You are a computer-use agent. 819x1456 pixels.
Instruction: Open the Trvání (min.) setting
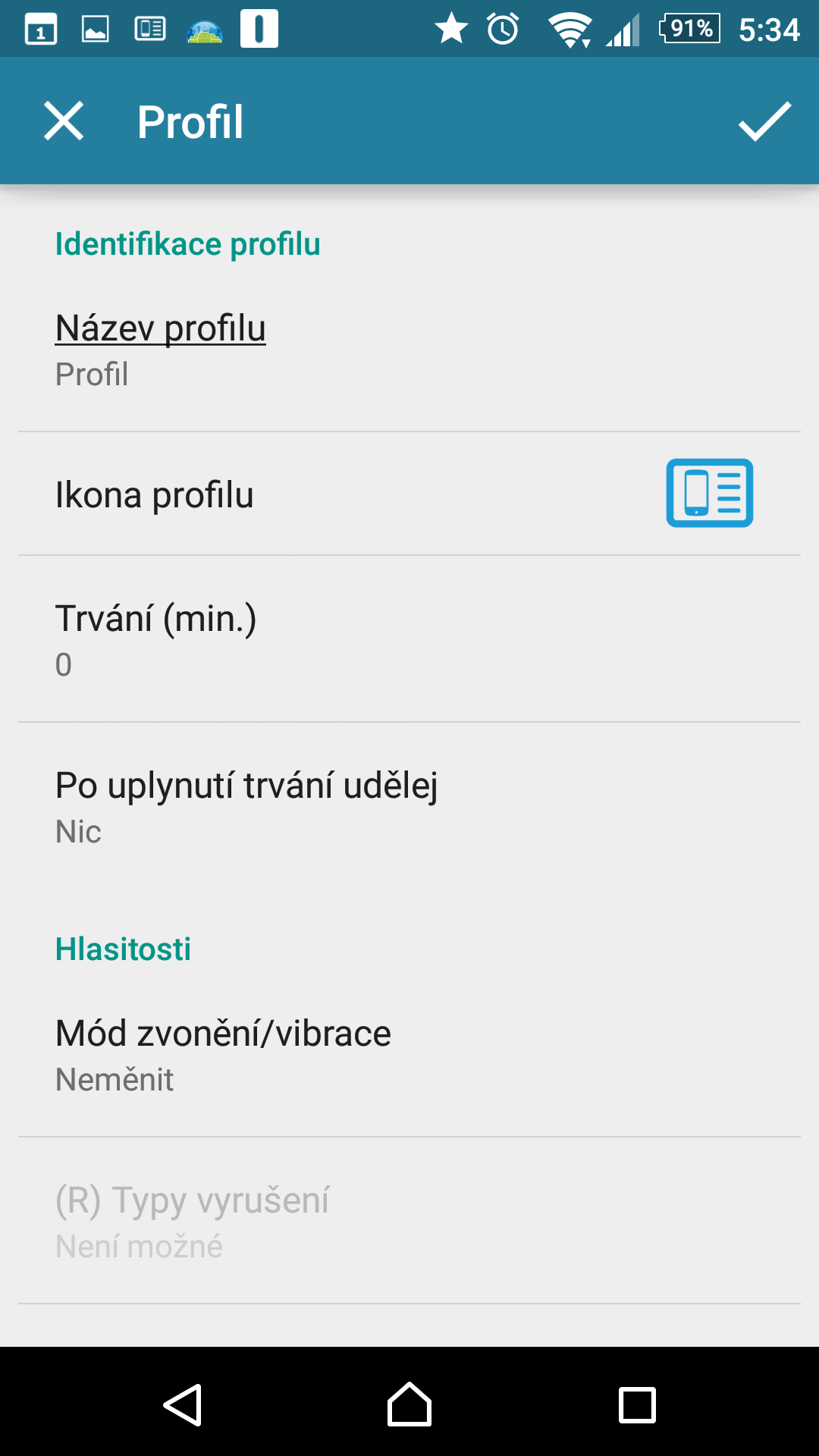point(409,639)
